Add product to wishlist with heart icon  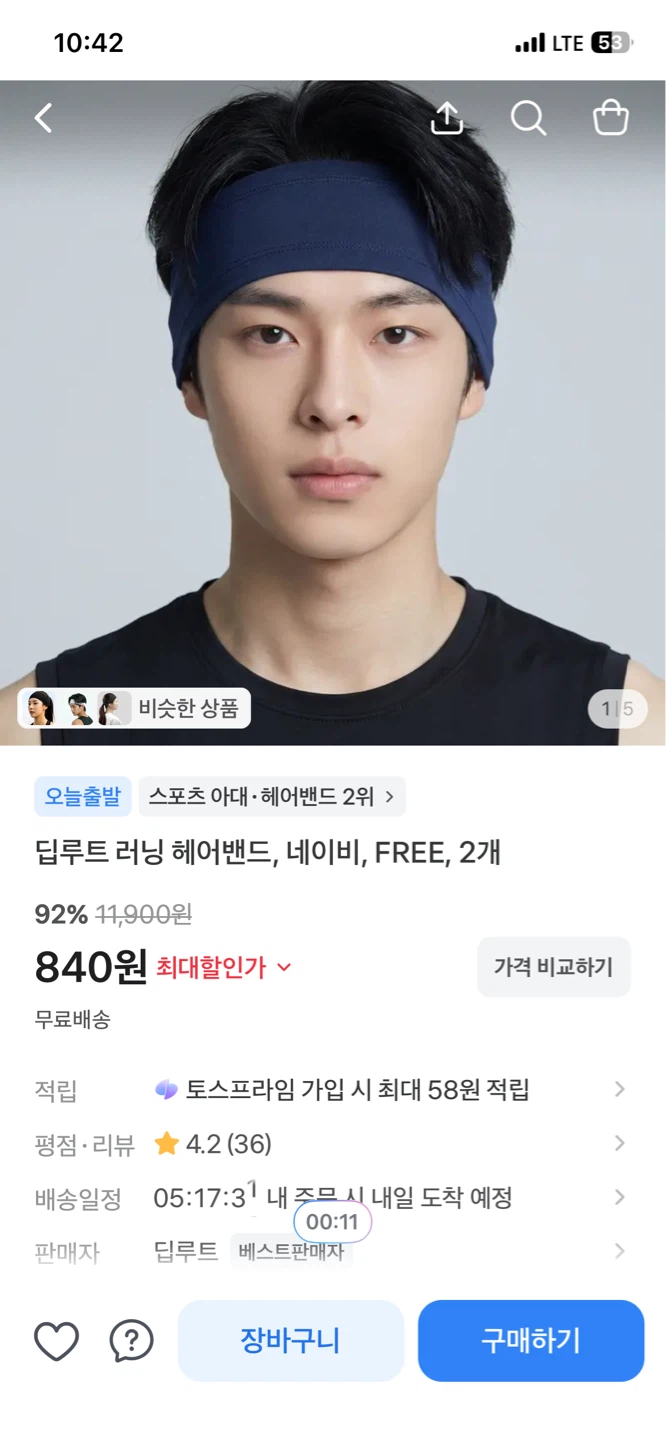57,1341
